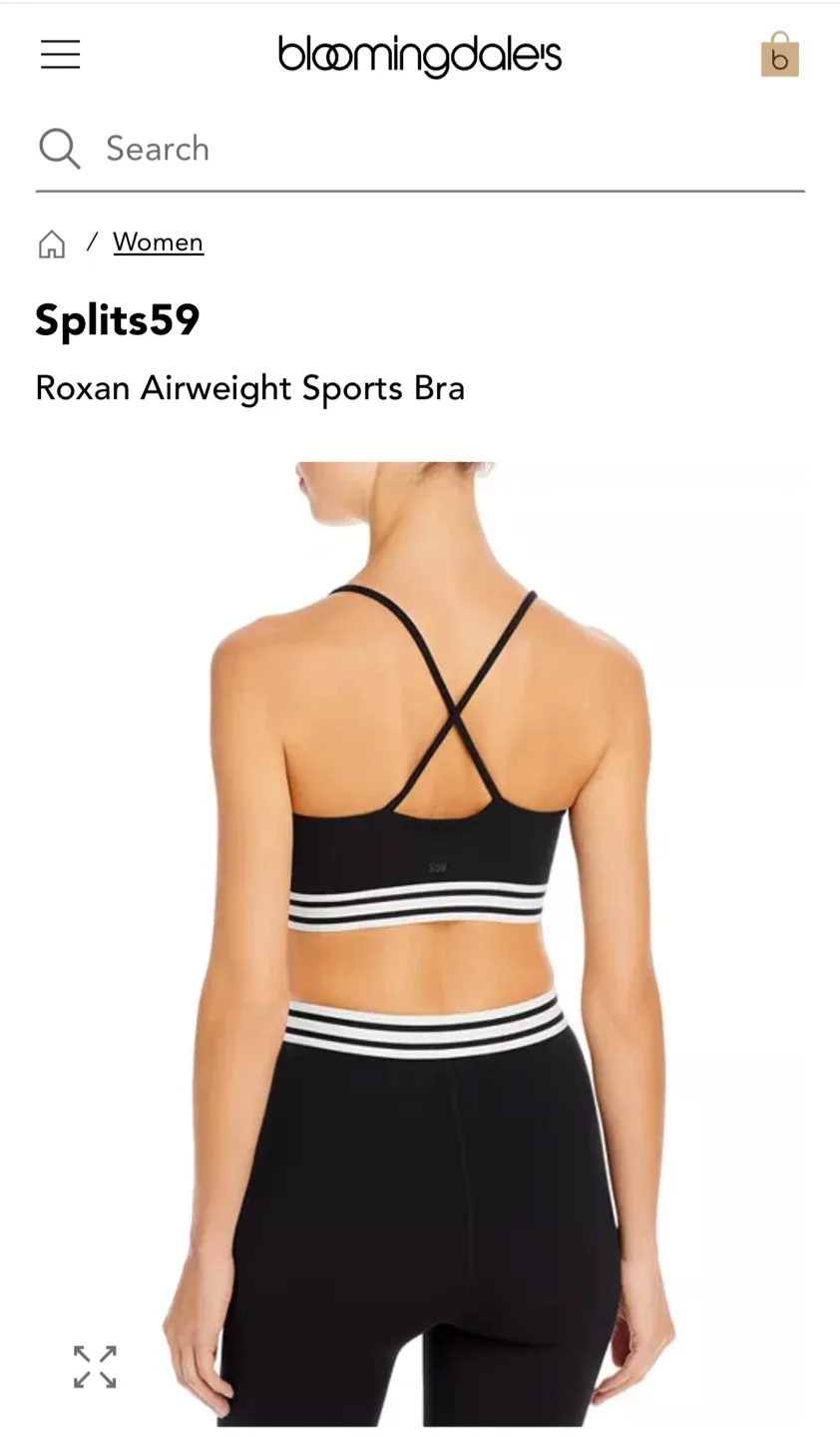Open the Women category breadcrumb link
Viewport: 840px width, 1437px height.
(x=158, y=241)
